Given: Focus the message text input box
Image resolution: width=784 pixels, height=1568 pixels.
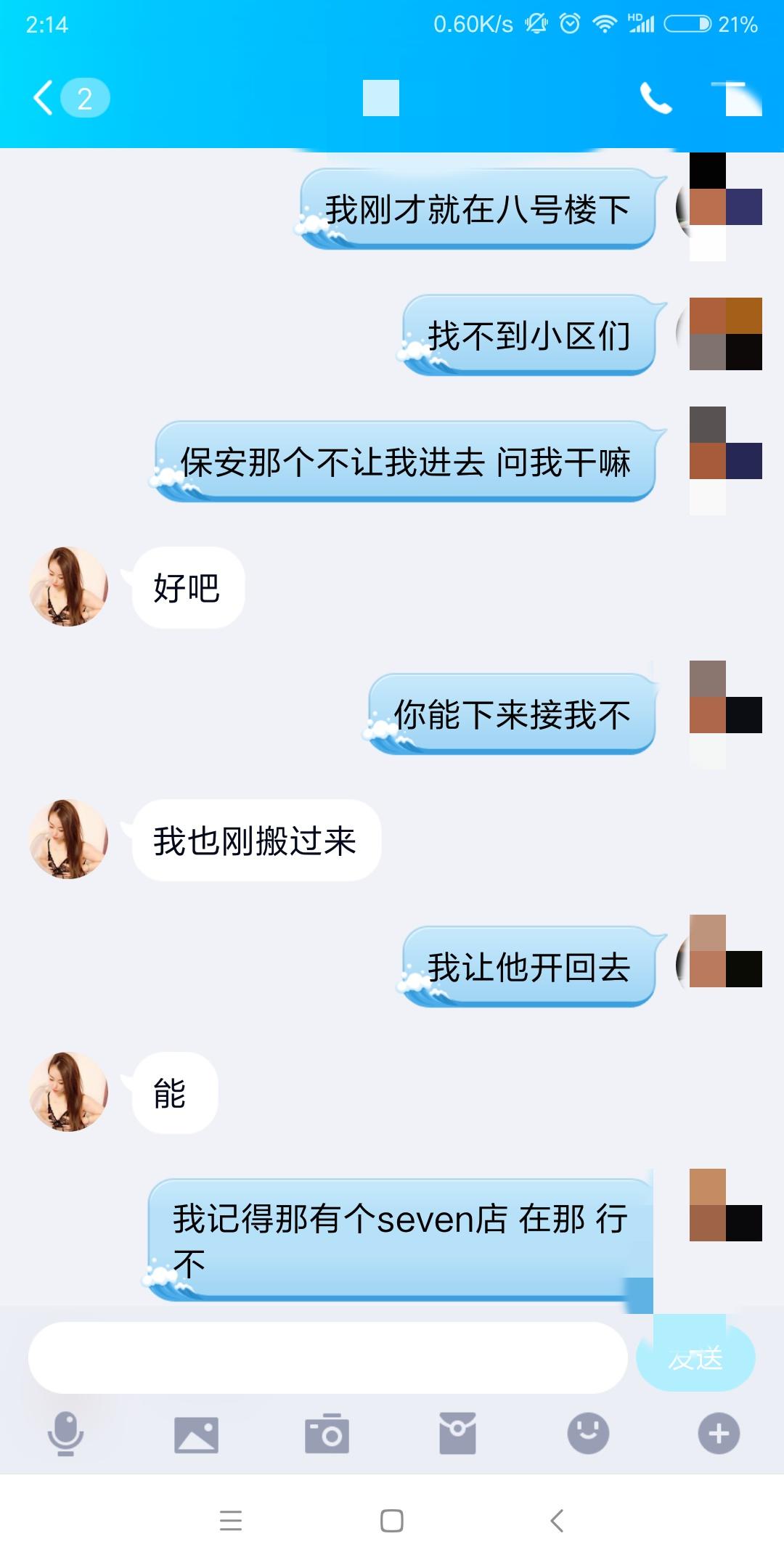Looking at the screenshot, I should click(x=327, y=1357).
